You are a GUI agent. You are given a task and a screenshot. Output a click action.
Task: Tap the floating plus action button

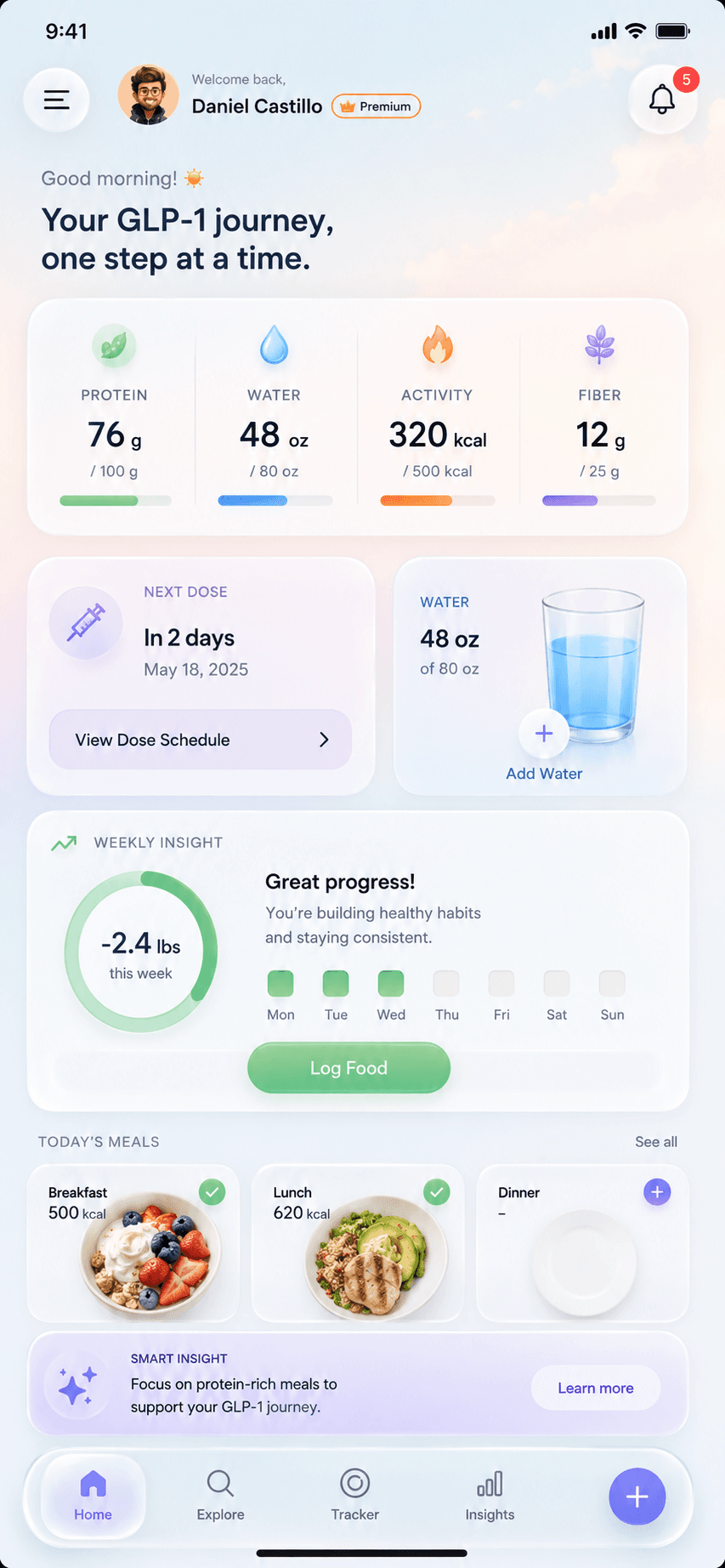tap(637, 1497)
